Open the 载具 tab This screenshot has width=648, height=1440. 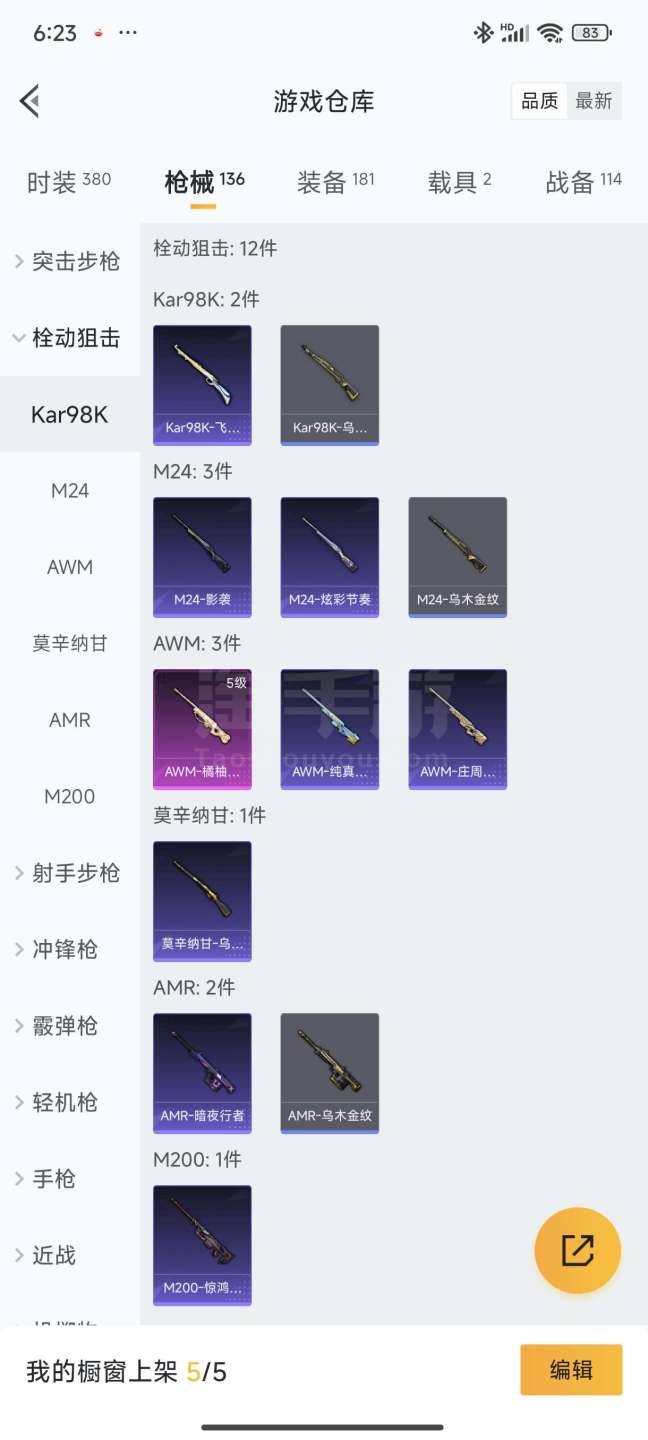tap(459, 182)
